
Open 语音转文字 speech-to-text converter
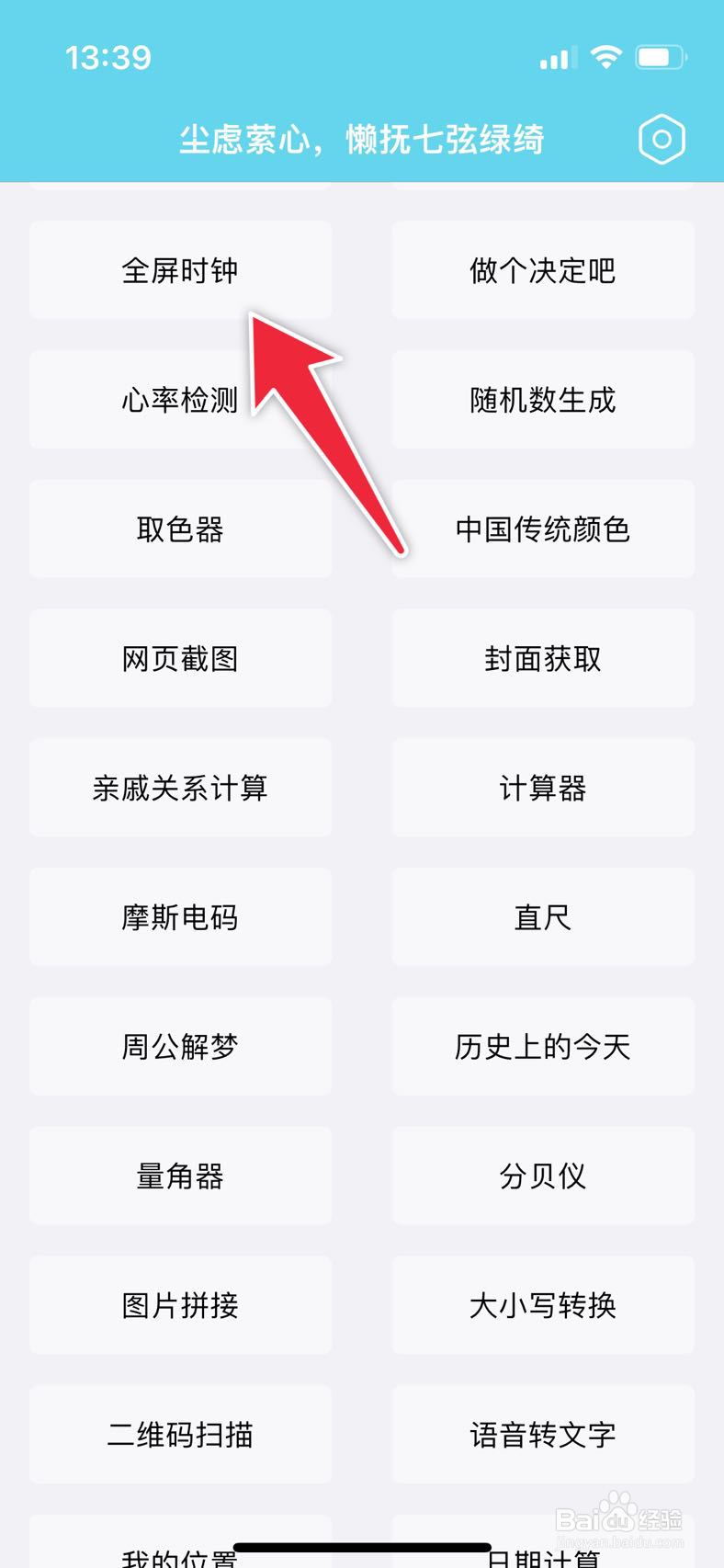pyautogui.click(x=542, y=1436)
